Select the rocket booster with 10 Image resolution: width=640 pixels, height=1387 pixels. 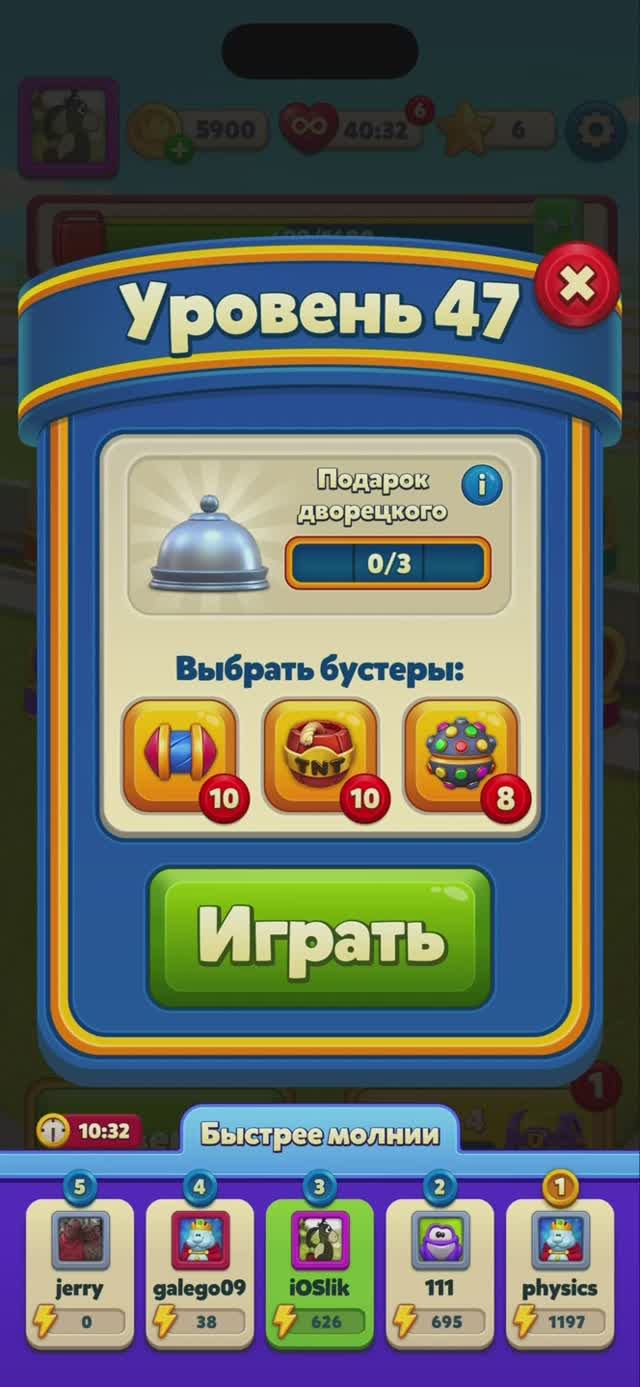(180, 754)
